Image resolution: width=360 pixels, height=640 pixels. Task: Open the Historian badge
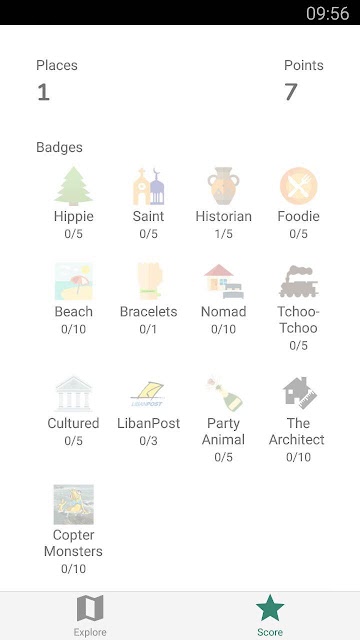point(223,203)
